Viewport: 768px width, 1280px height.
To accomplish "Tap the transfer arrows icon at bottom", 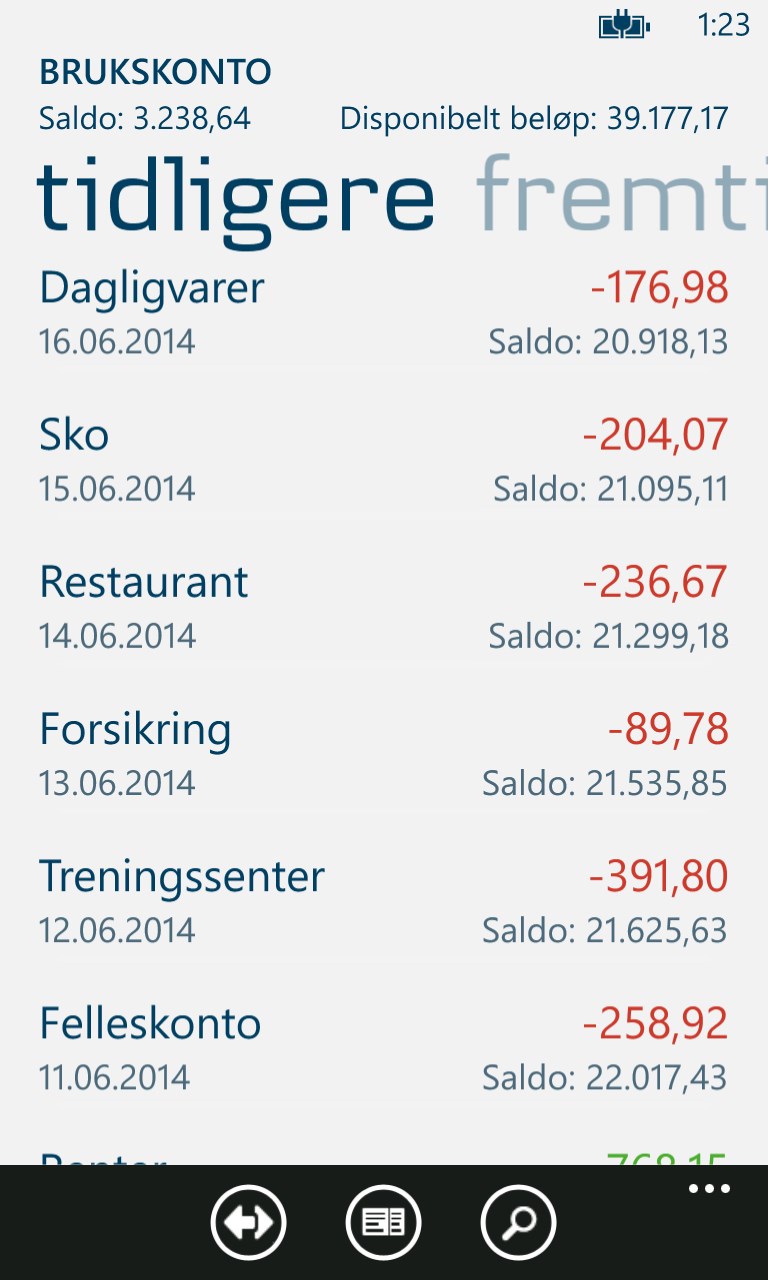I will click(x=248, y=1222).
